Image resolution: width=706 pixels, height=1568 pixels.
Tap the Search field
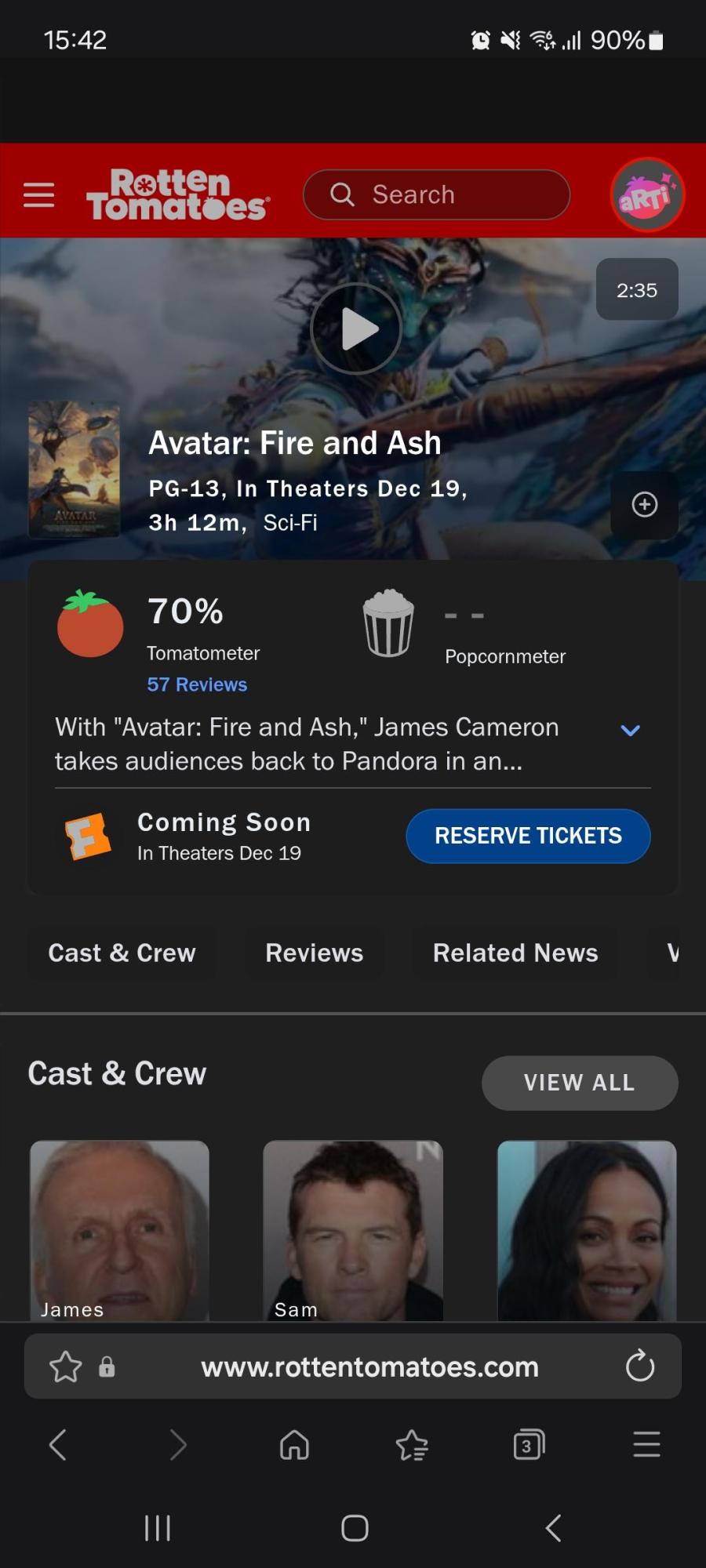pyautogui.click(x=436, y=194)
